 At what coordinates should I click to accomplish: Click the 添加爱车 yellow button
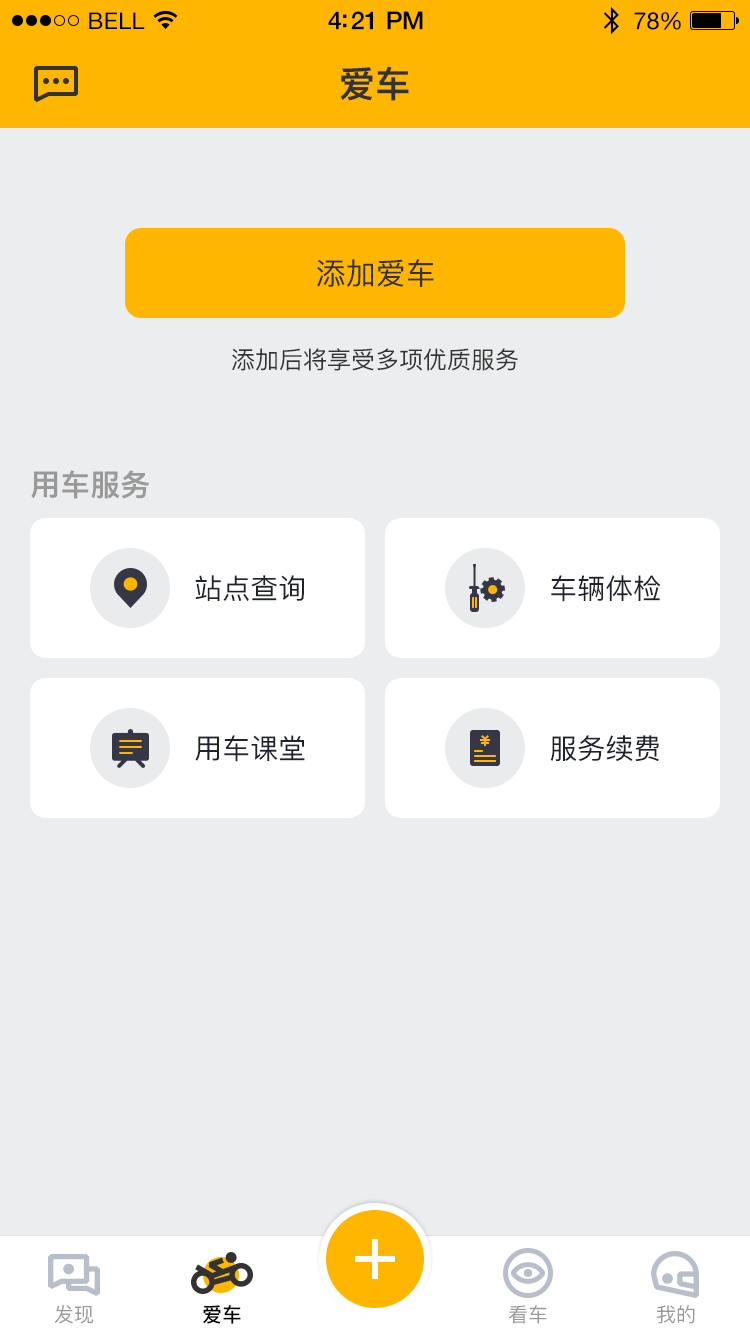375,273
